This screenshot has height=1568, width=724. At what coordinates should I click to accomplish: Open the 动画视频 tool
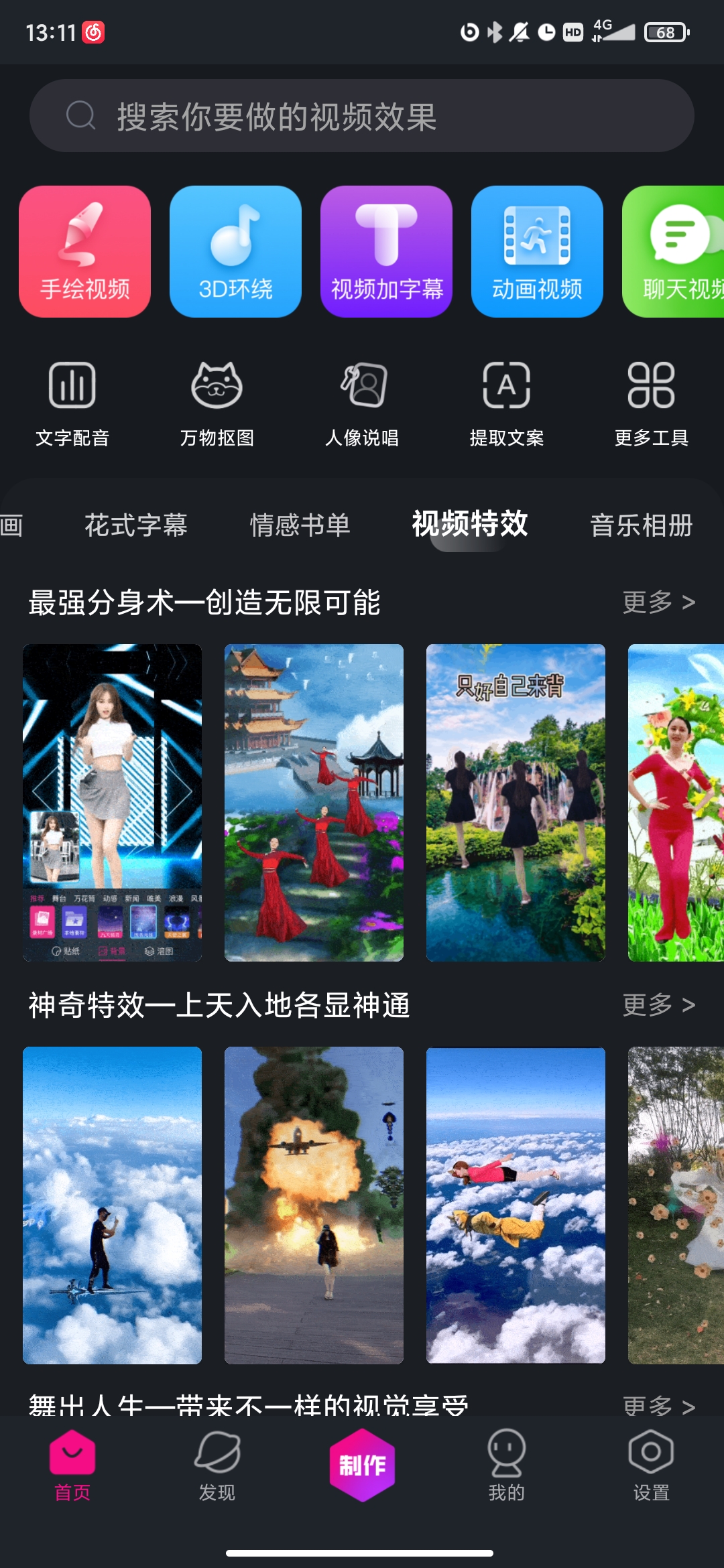pyautogui.click(x=537, y=251)
